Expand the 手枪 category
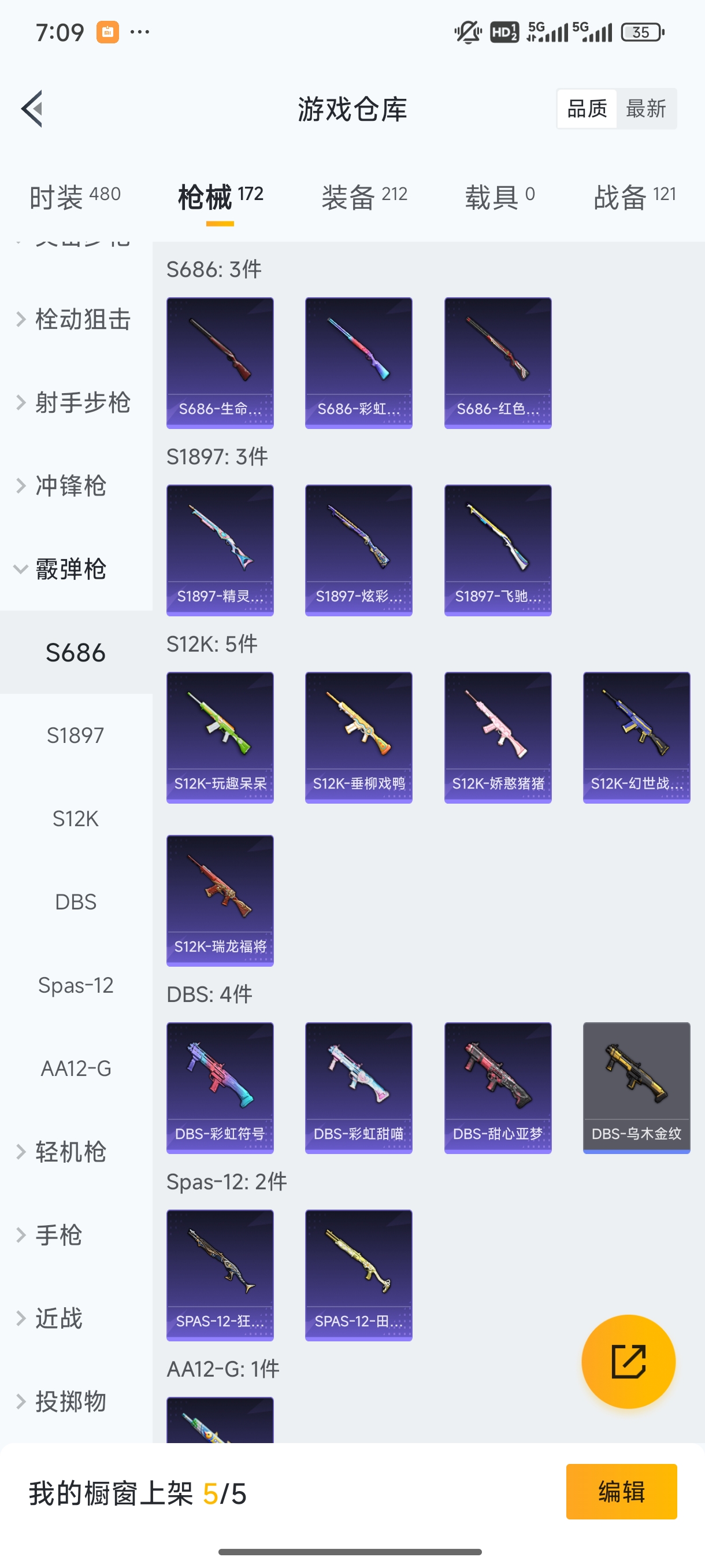The image size is (705, 1568). 58,1235
